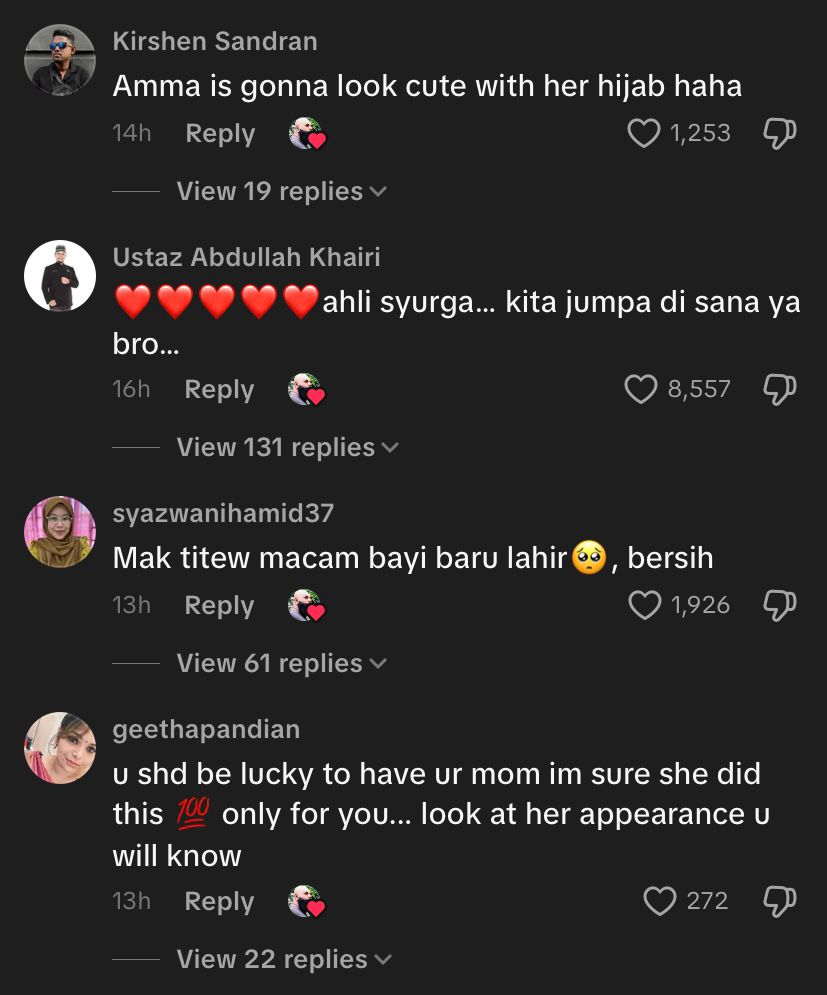
Task: Like syazwanihamid37's comment
Action: click(644, 605)
